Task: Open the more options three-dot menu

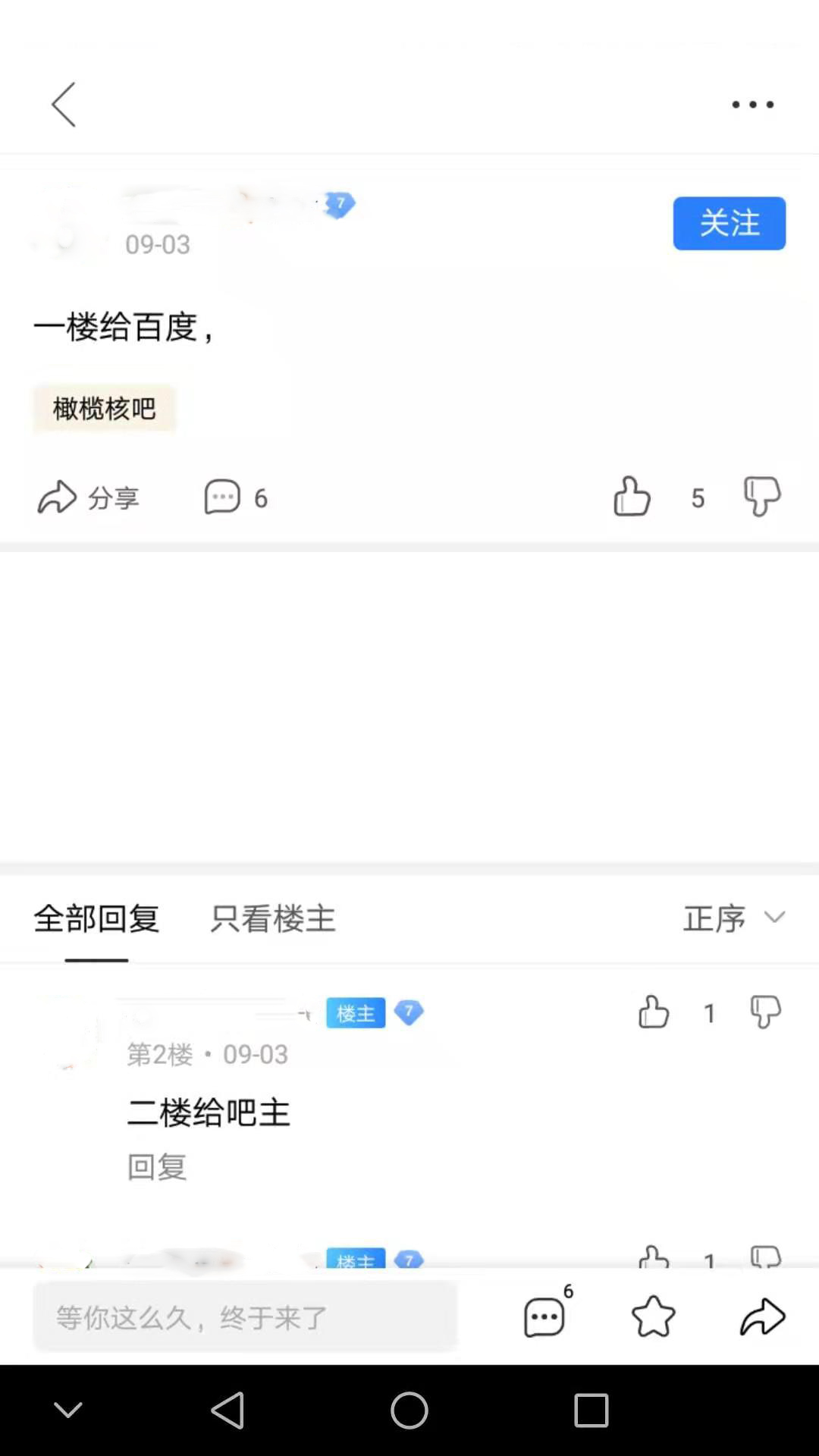Action: pyautogui.click(x=752, y=105)
